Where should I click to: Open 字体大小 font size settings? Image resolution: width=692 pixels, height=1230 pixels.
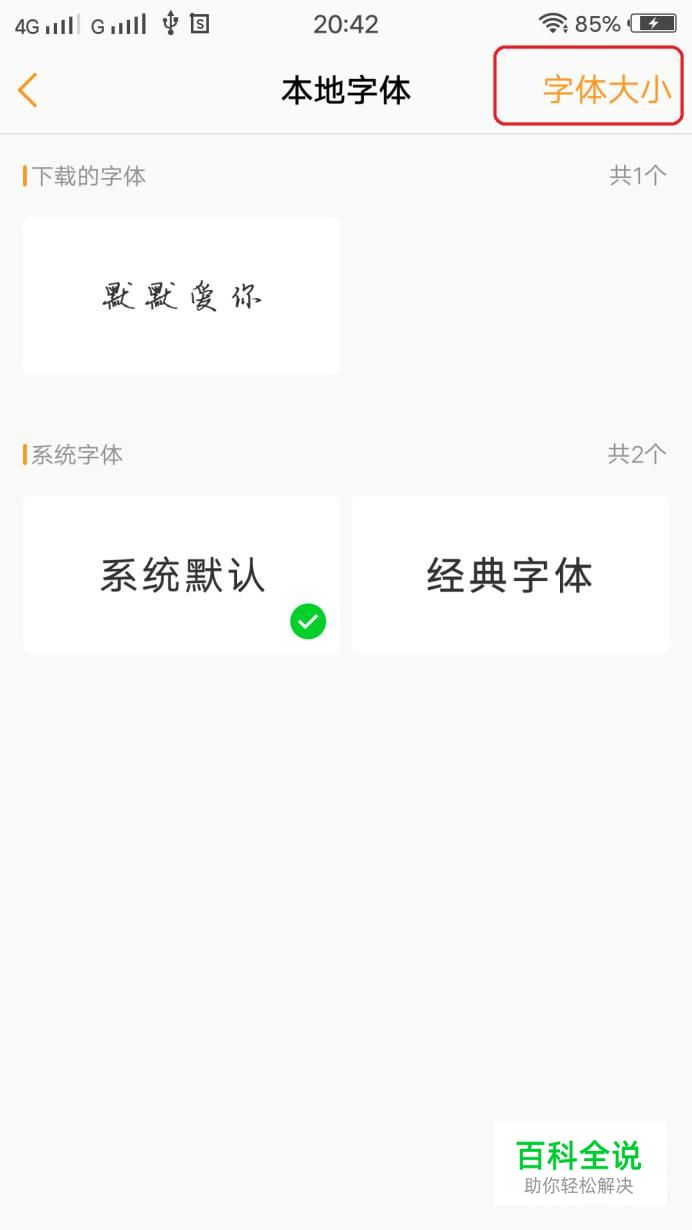click(x=607, y=90)
